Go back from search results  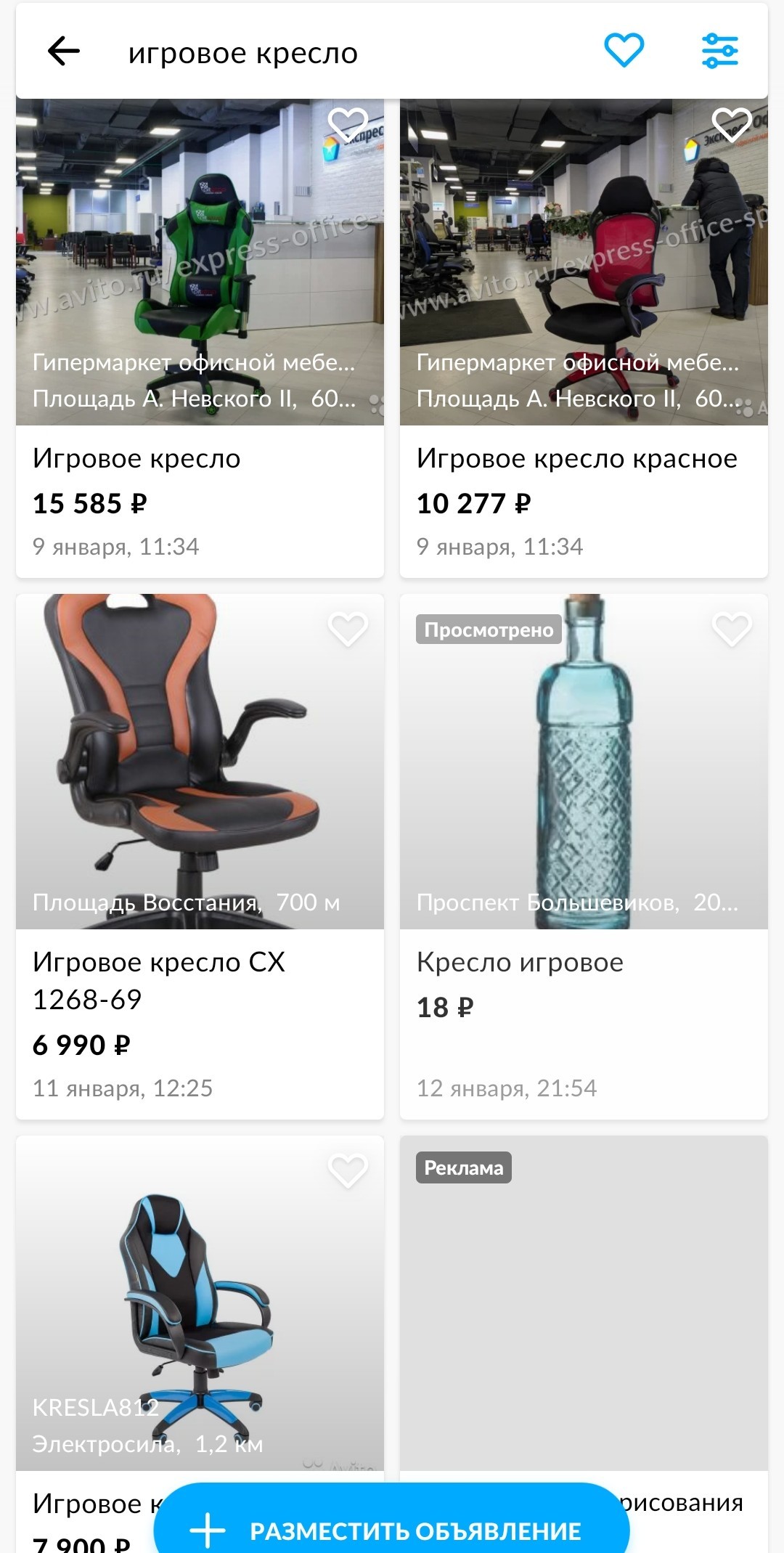(64, 52)
